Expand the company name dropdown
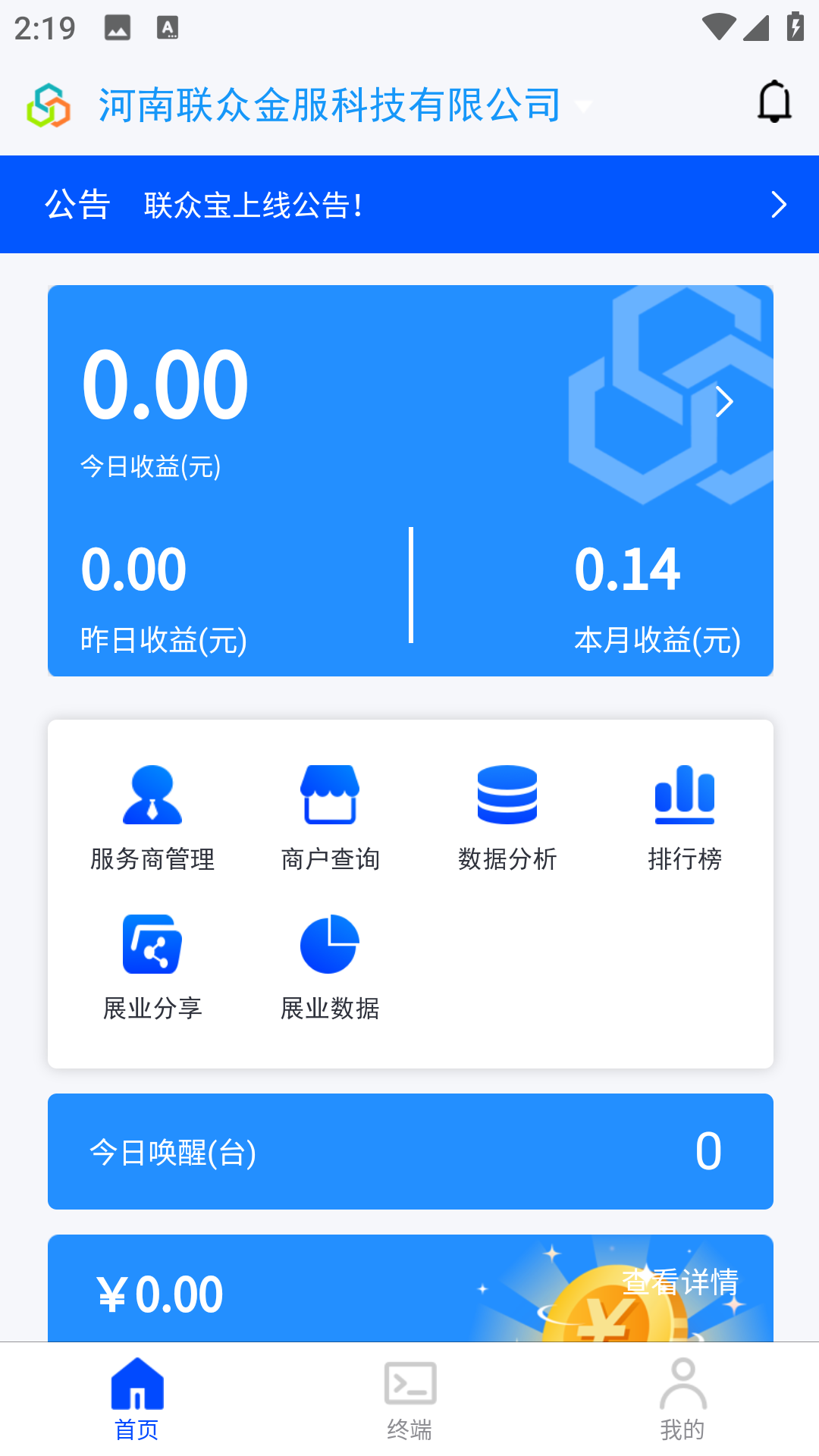Image resolution: width=819 pixels, height=1456 pixels. [583, 106]
